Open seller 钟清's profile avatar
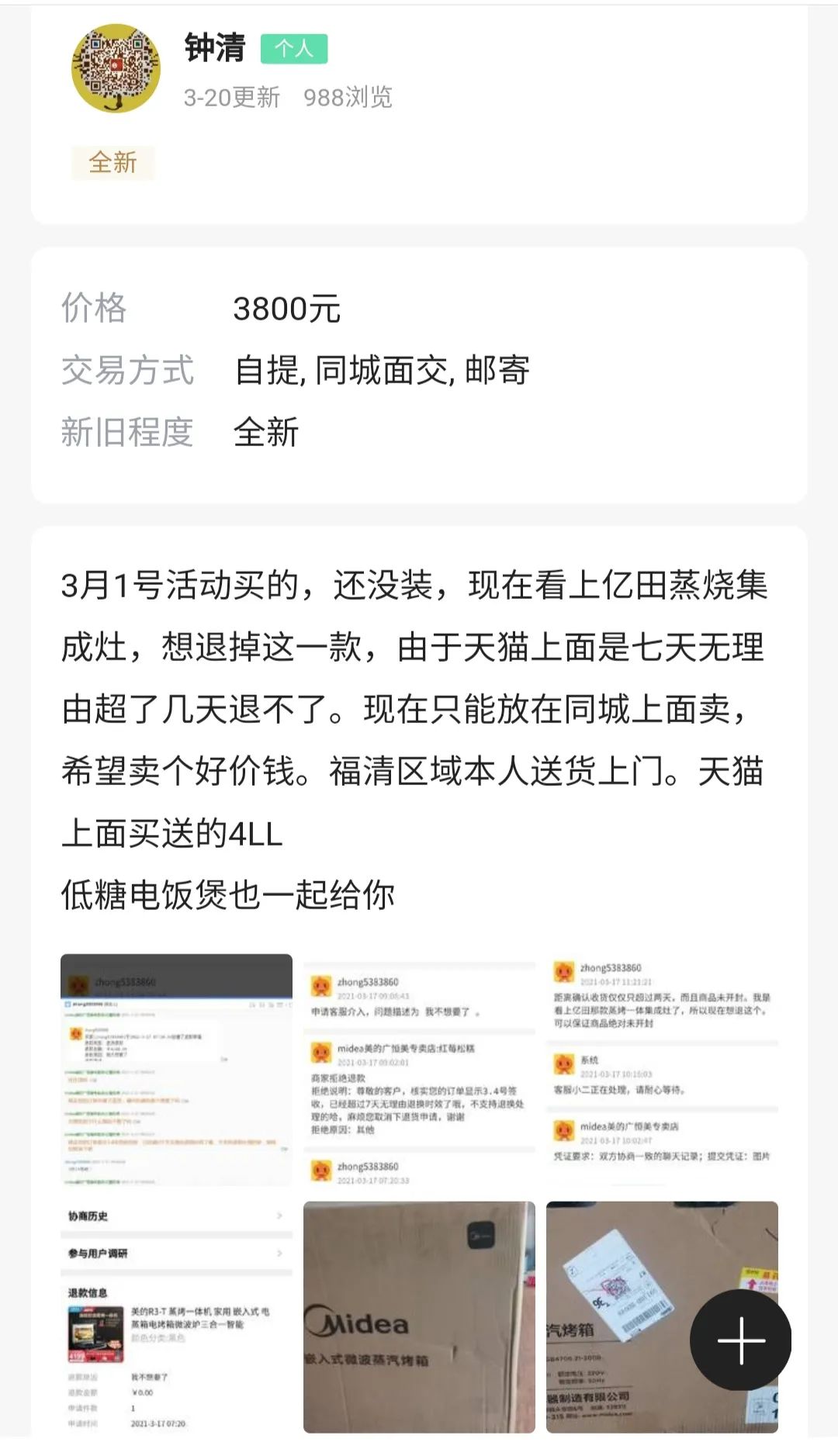The height and width of the screenshot is (1456, 838). [x=116, y=69]
